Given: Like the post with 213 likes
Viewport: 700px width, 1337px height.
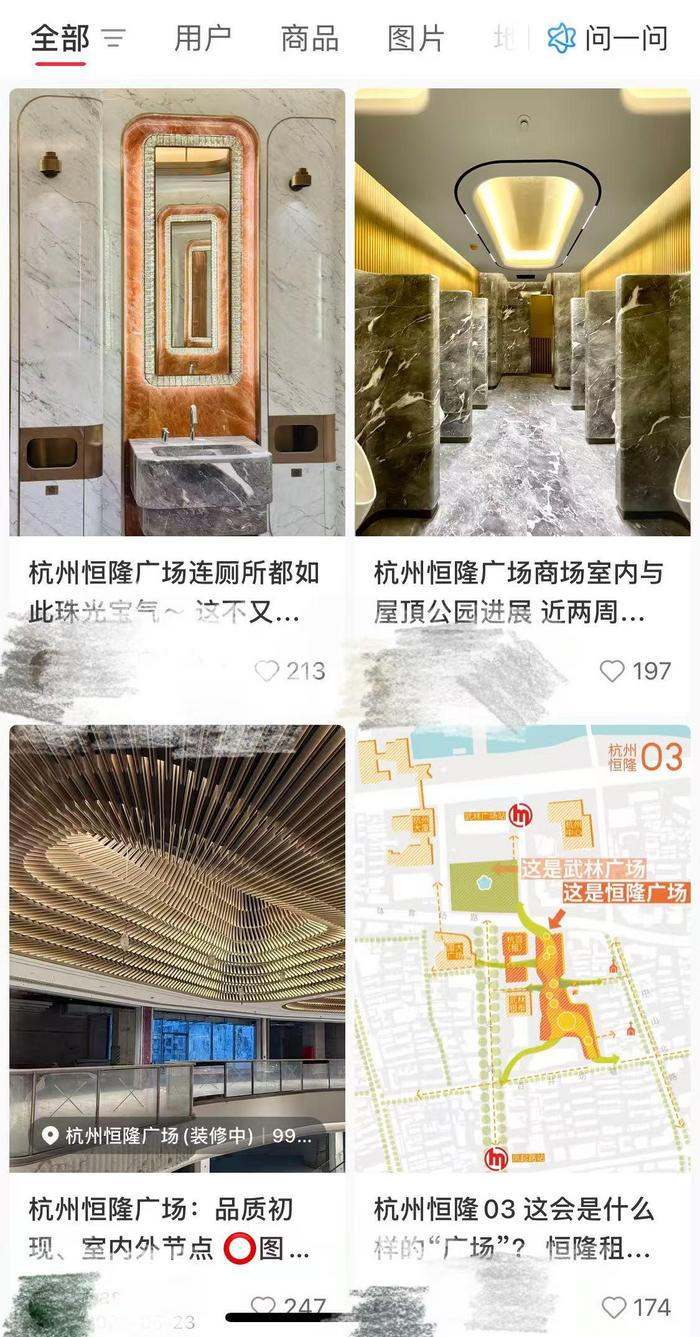Looking at the screenshot, I should coord(267,671).
